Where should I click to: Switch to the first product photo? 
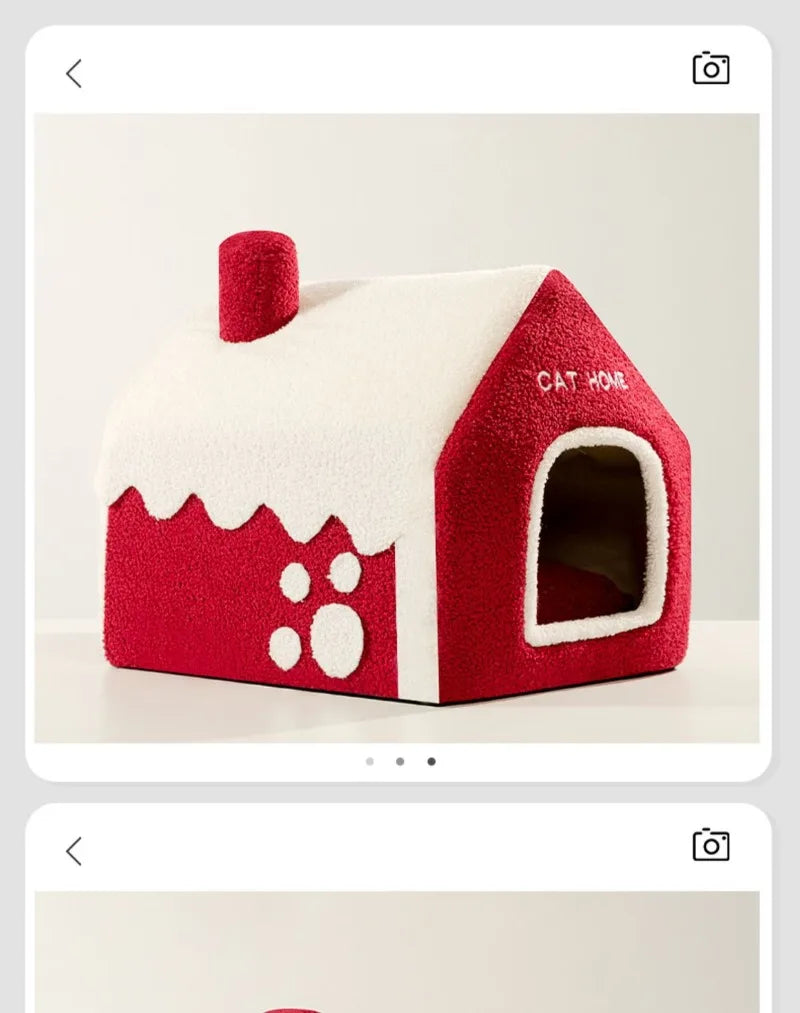(370, 761)
